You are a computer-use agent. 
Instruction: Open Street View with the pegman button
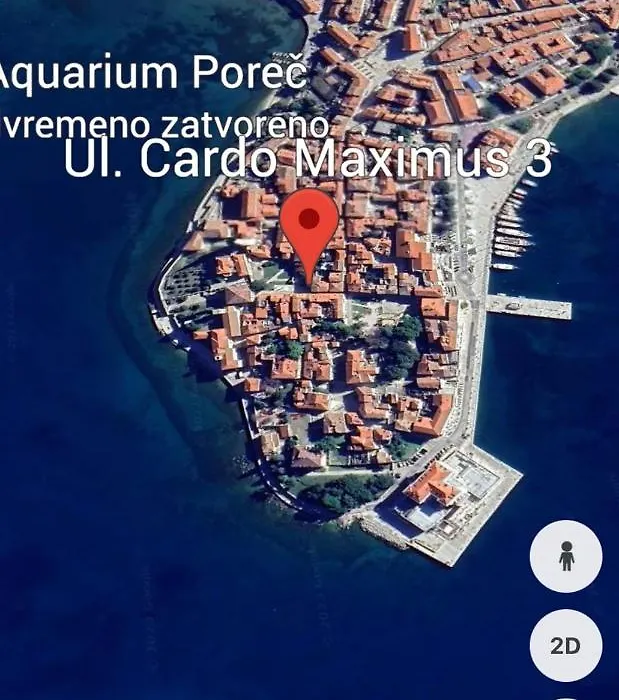[565, 557]
